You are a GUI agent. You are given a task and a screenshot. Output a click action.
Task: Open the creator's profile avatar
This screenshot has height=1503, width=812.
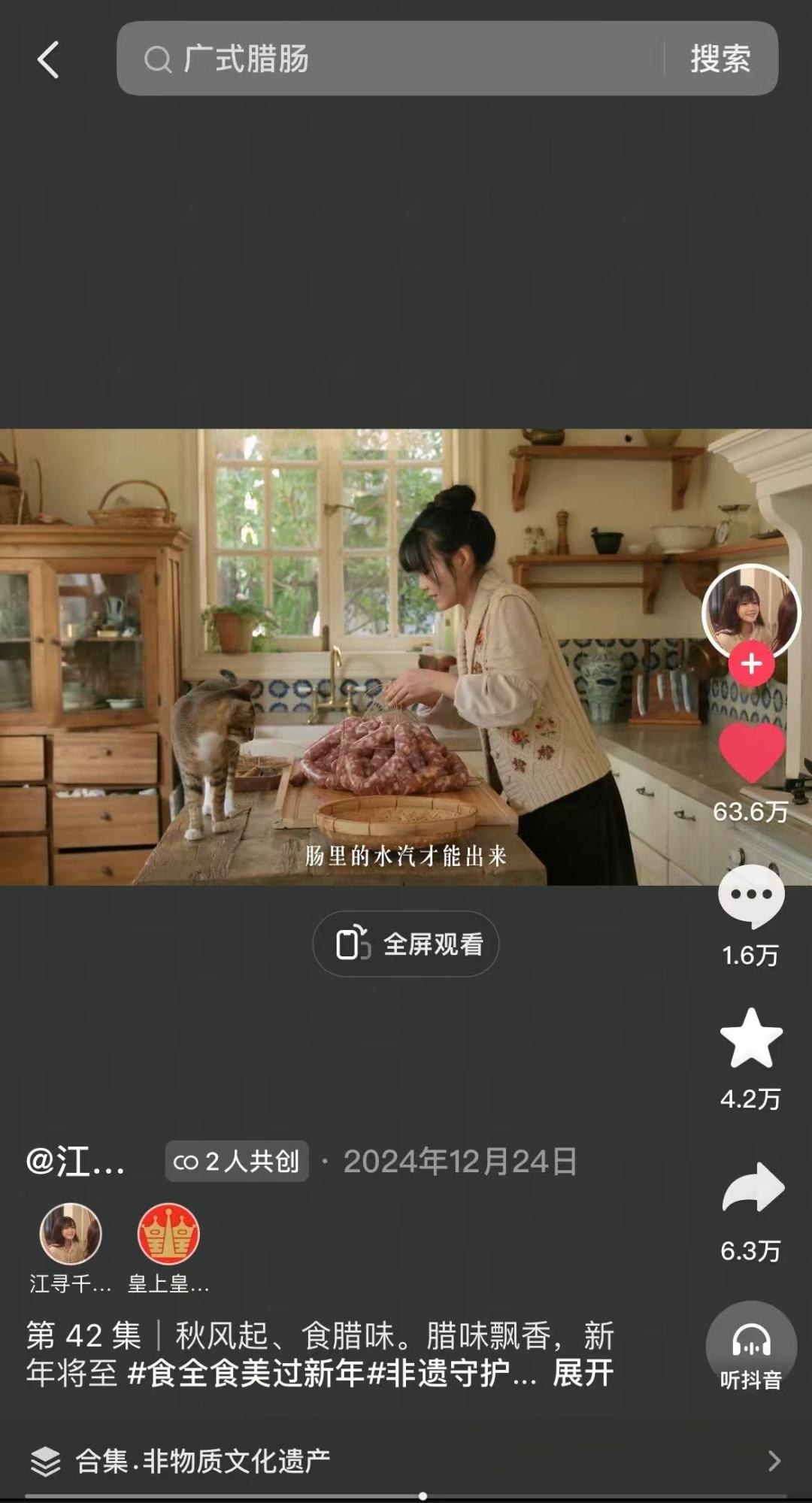750,611
